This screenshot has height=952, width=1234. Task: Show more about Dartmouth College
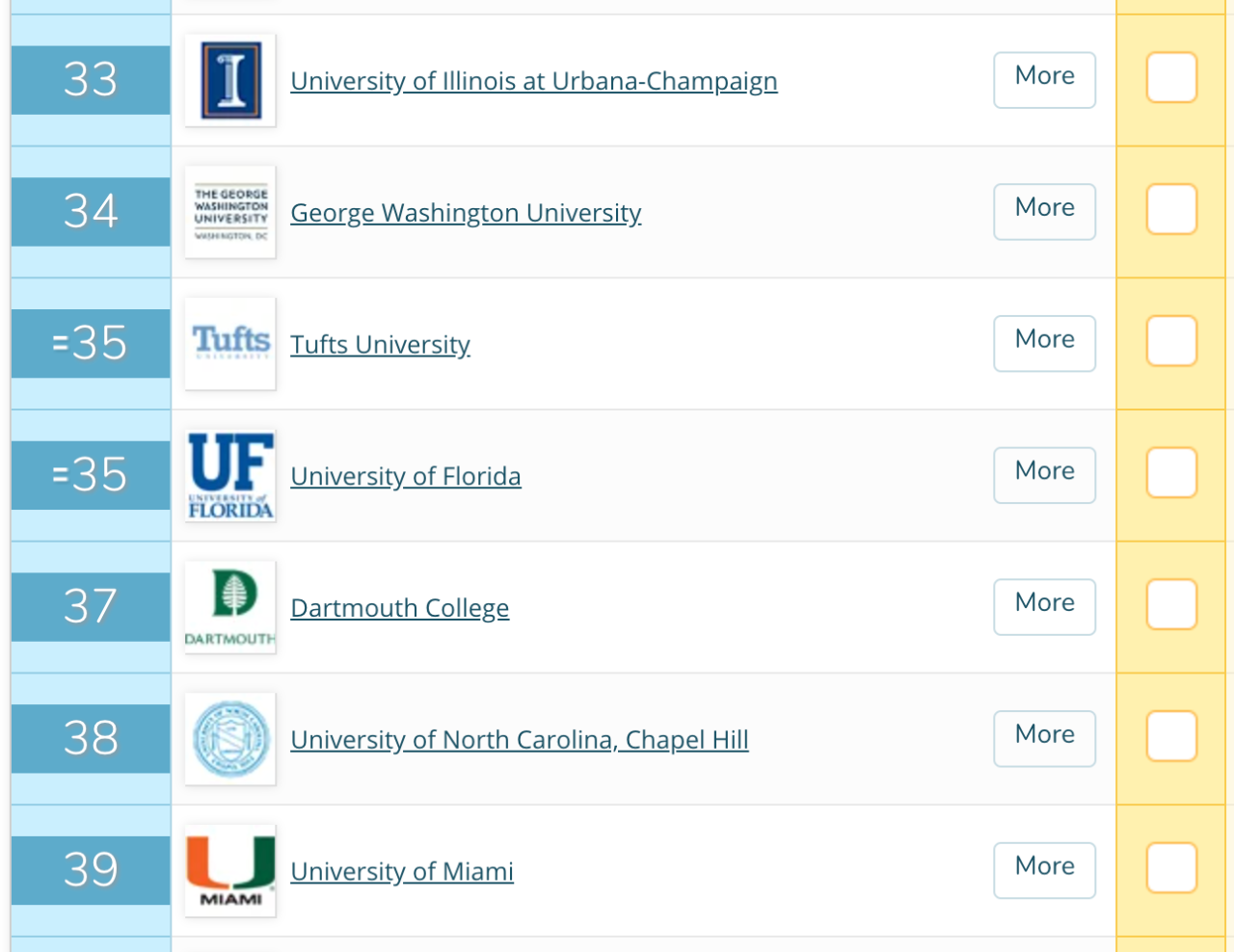[x=1044, y=606]
